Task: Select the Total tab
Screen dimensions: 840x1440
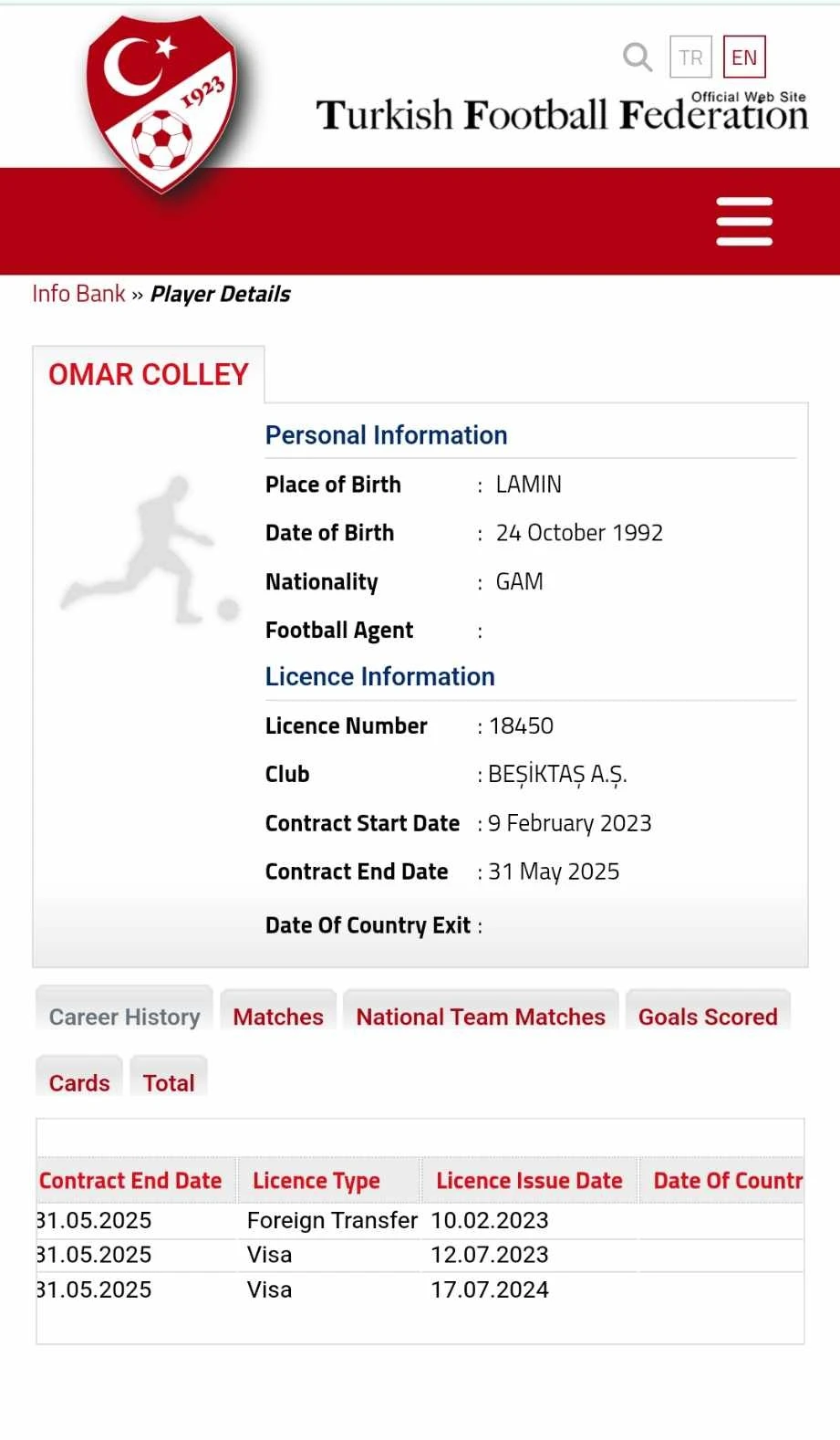Action: (169, 1082)
